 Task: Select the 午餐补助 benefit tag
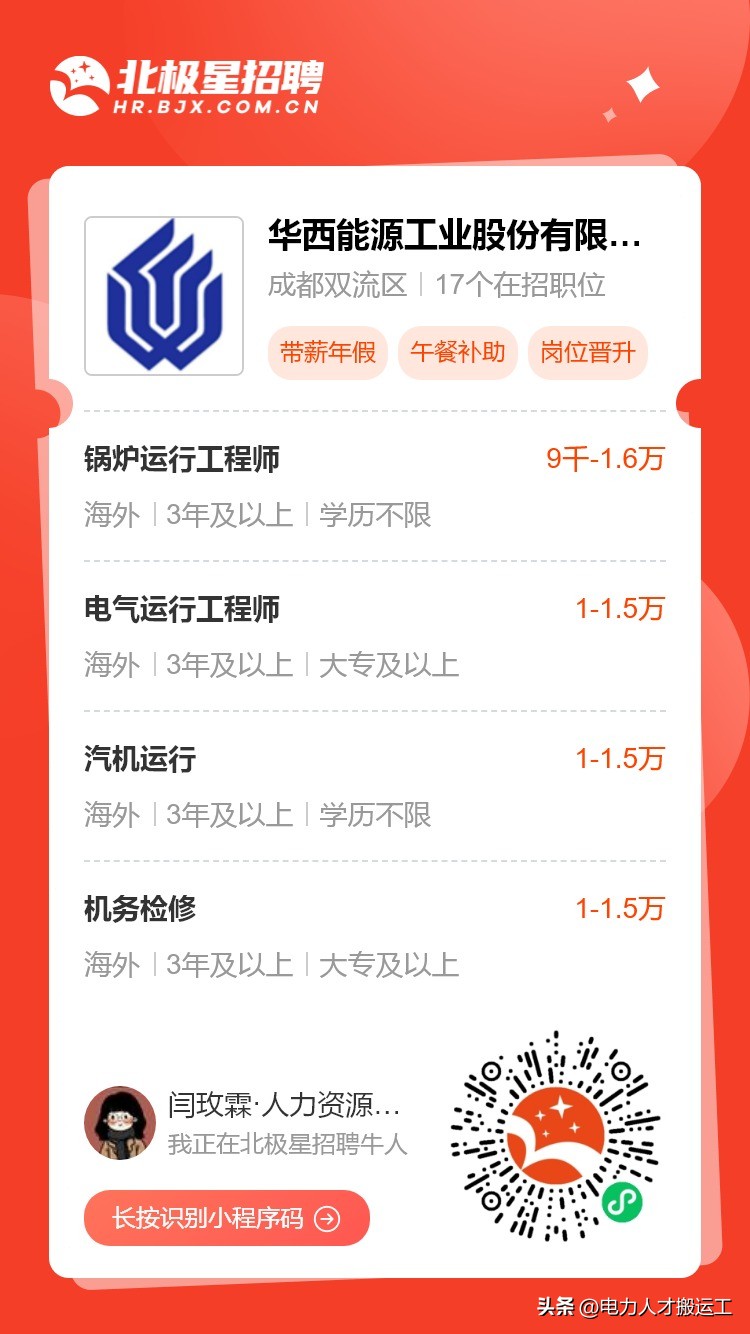[457, 352]
